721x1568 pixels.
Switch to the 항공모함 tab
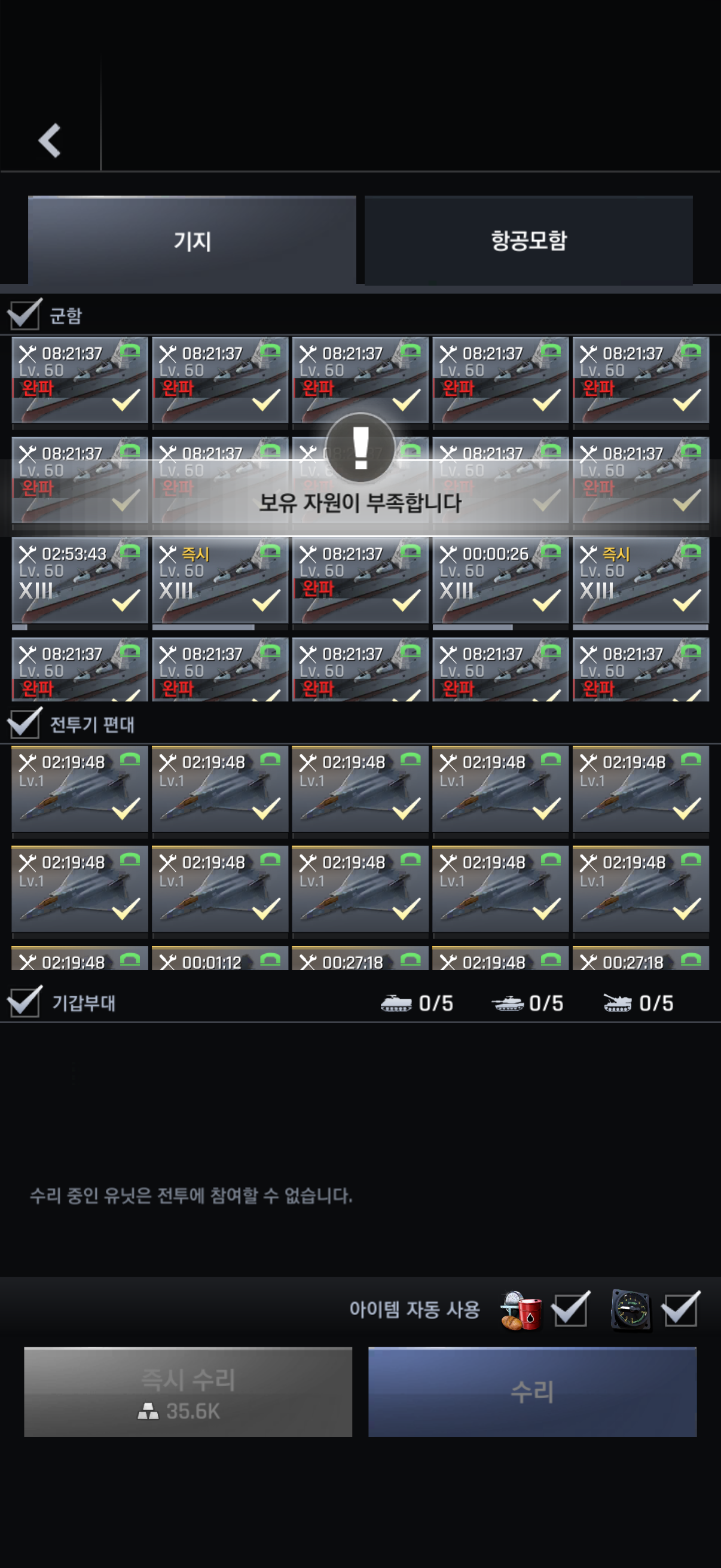pos(528,241)
